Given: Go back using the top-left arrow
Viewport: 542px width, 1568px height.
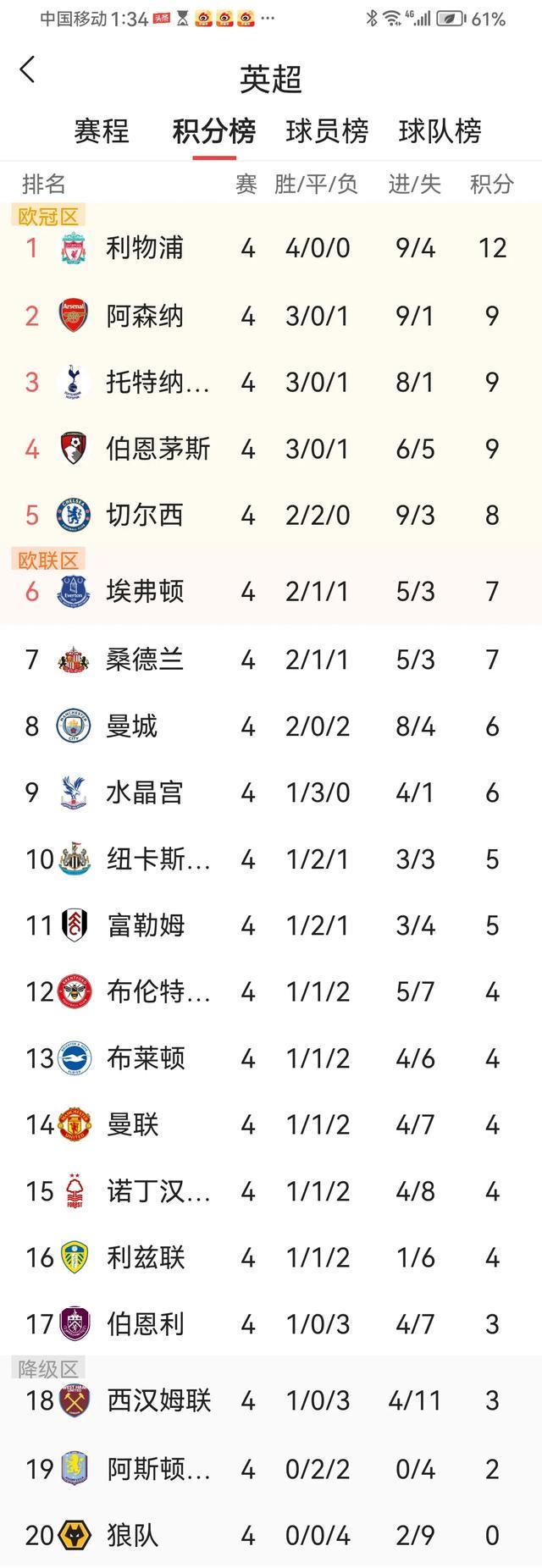Looking at the screenshot, I should click(x=28, y=70).
